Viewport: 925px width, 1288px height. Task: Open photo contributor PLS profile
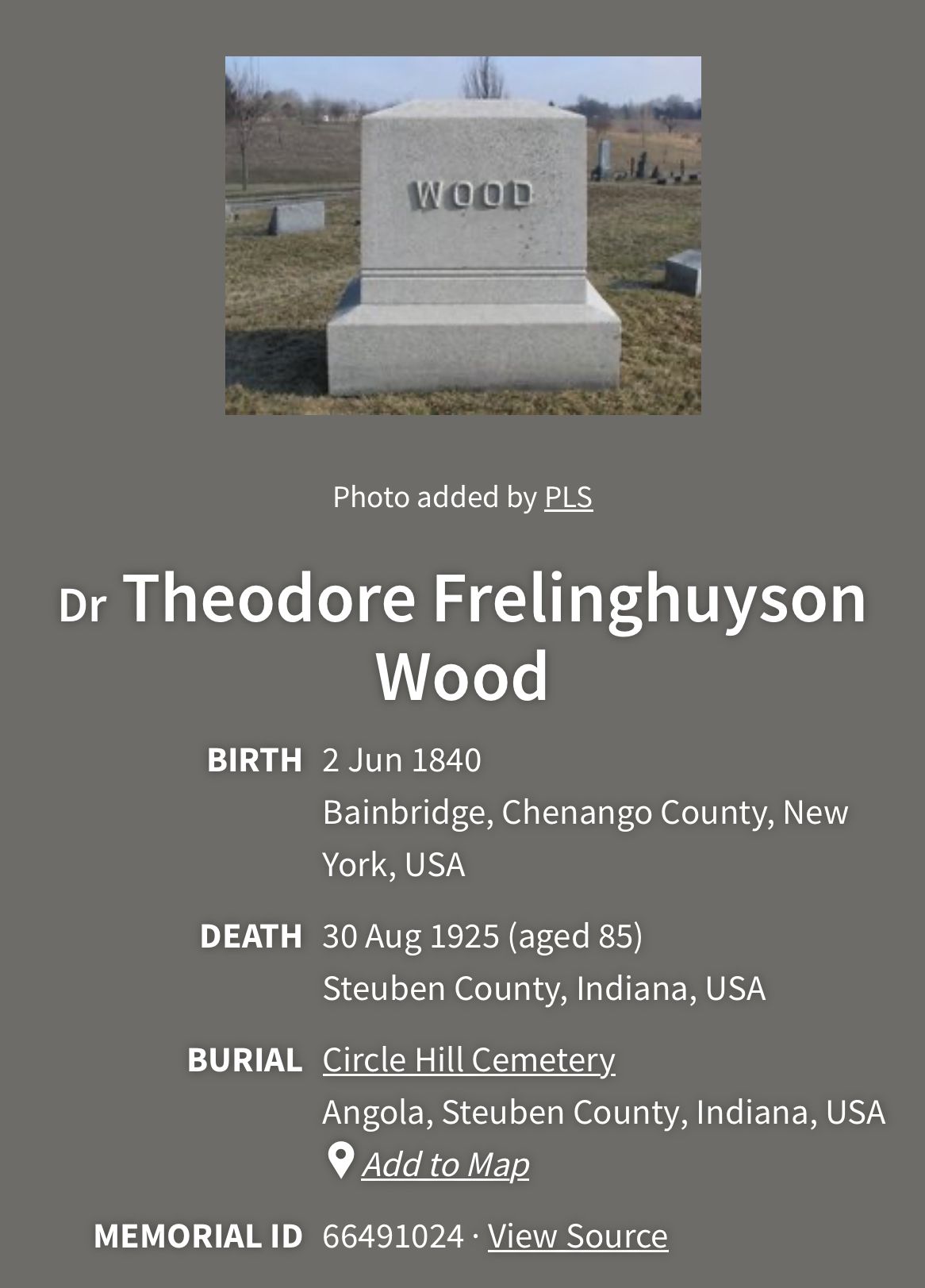pos(568,497)
